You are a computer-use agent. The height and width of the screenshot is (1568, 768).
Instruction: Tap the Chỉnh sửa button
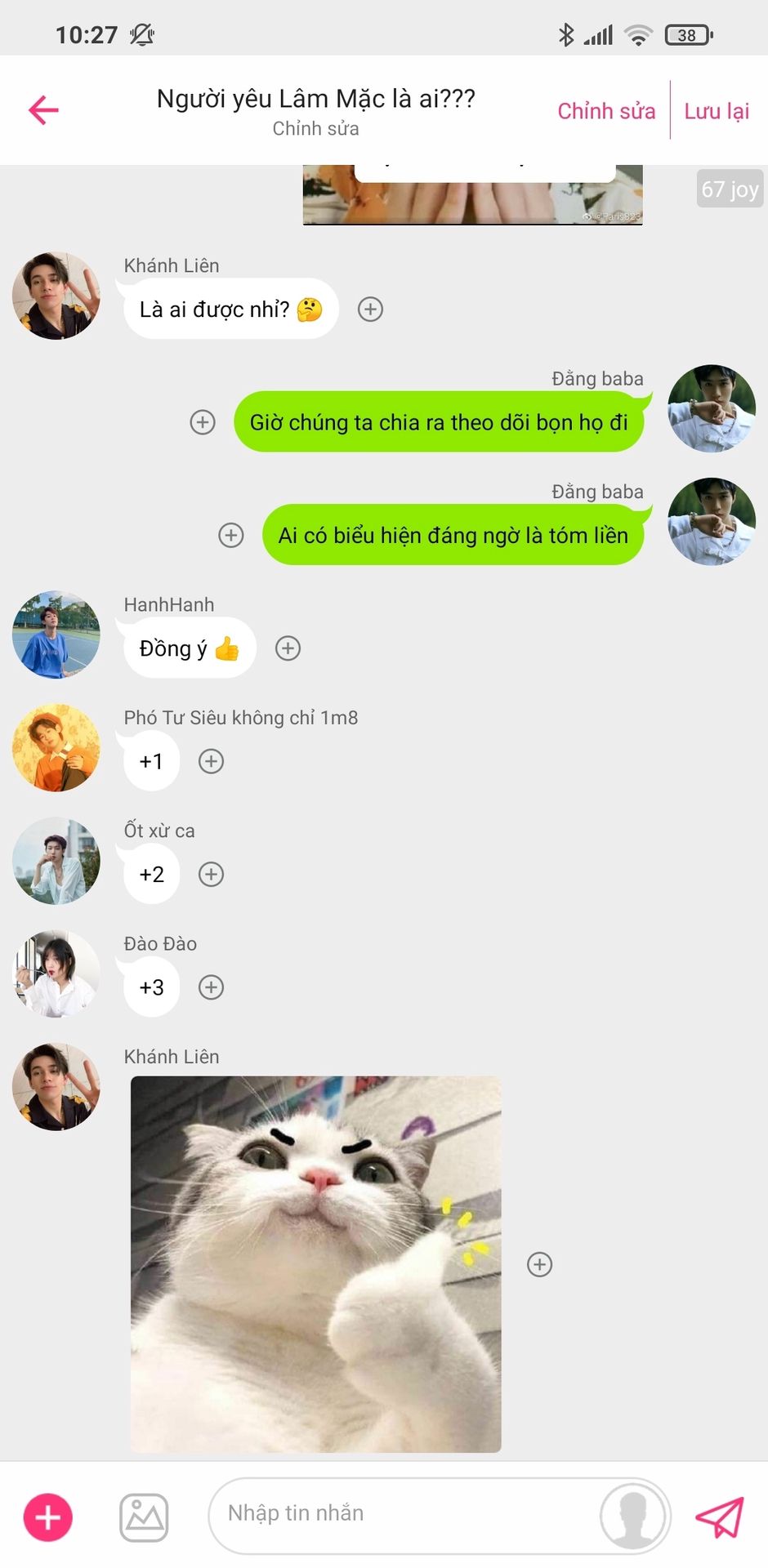606,111
